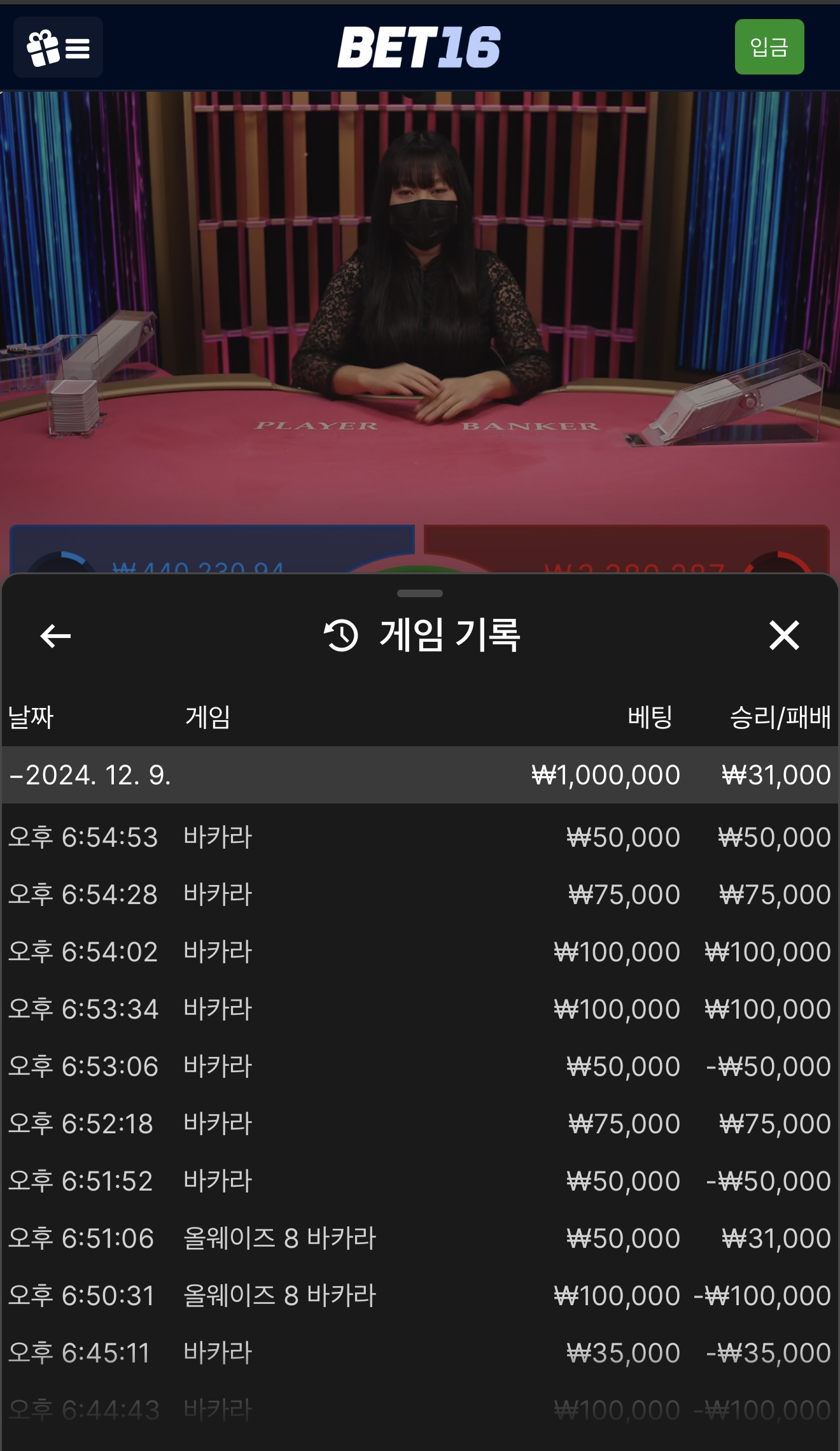This screenshot has width=840, height=1451.
Task: Close the 게임 기록 panel
Action: [783, 635]
